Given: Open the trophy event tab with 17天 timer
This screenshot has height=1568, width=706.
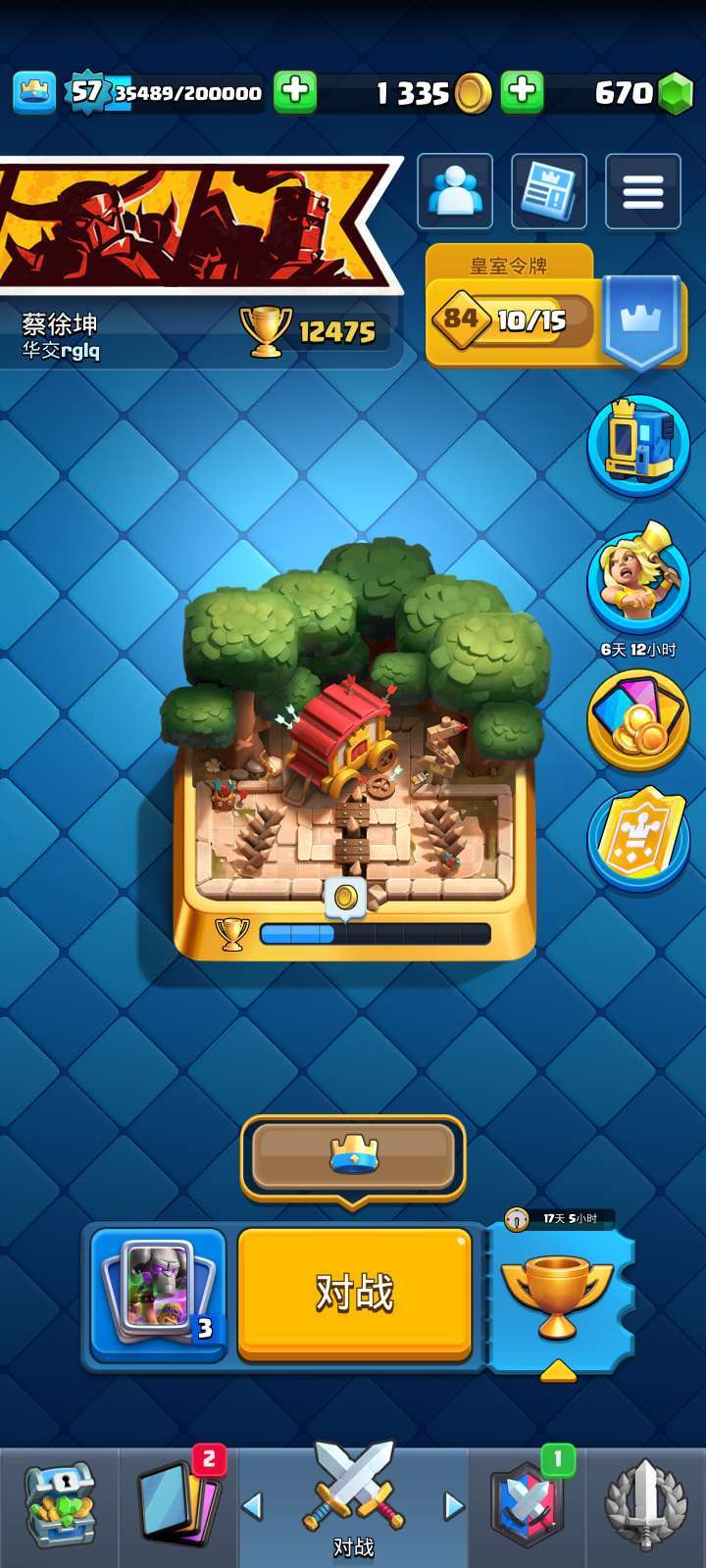Looking at the screenshot, I should click(559, 1294).
